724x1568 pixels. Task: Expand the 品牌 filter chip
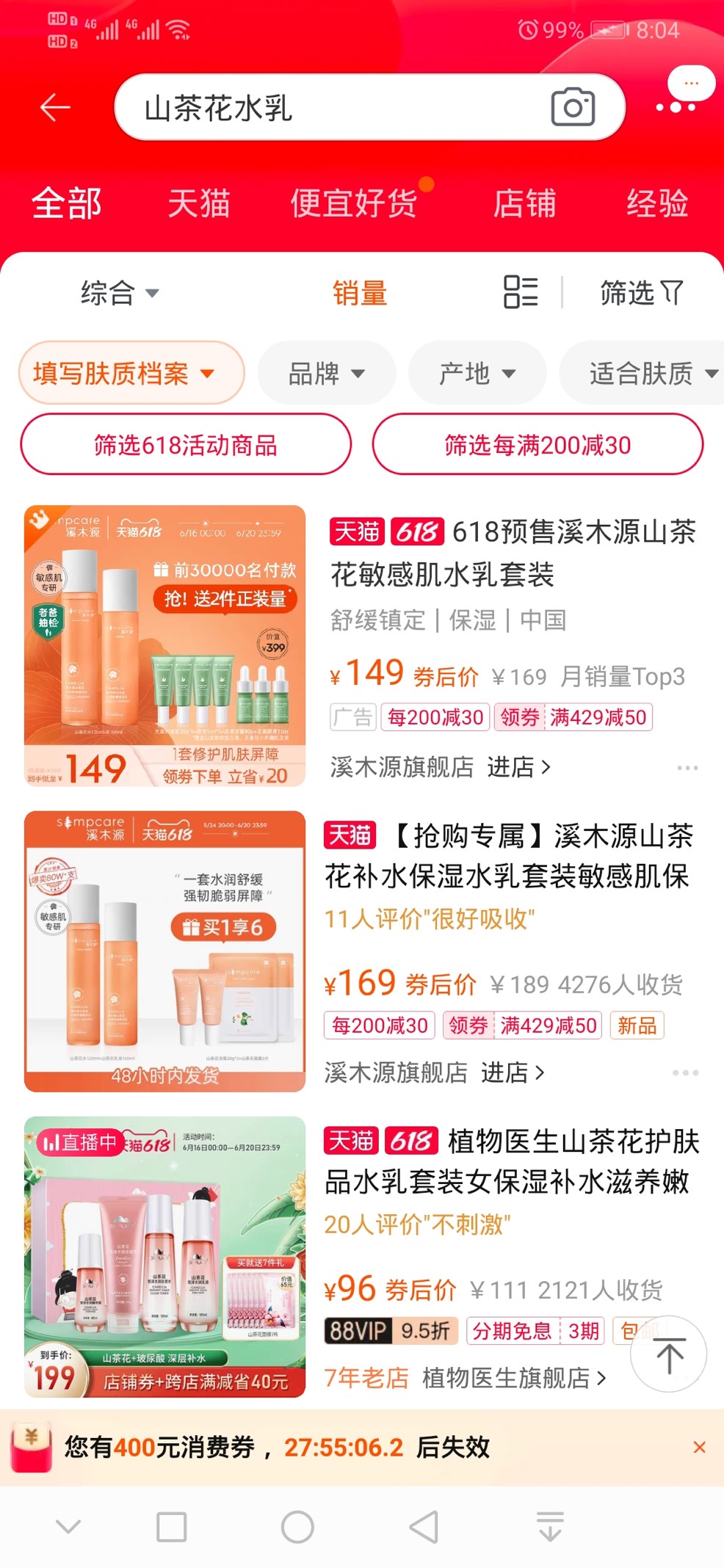[x=326, y=373]
